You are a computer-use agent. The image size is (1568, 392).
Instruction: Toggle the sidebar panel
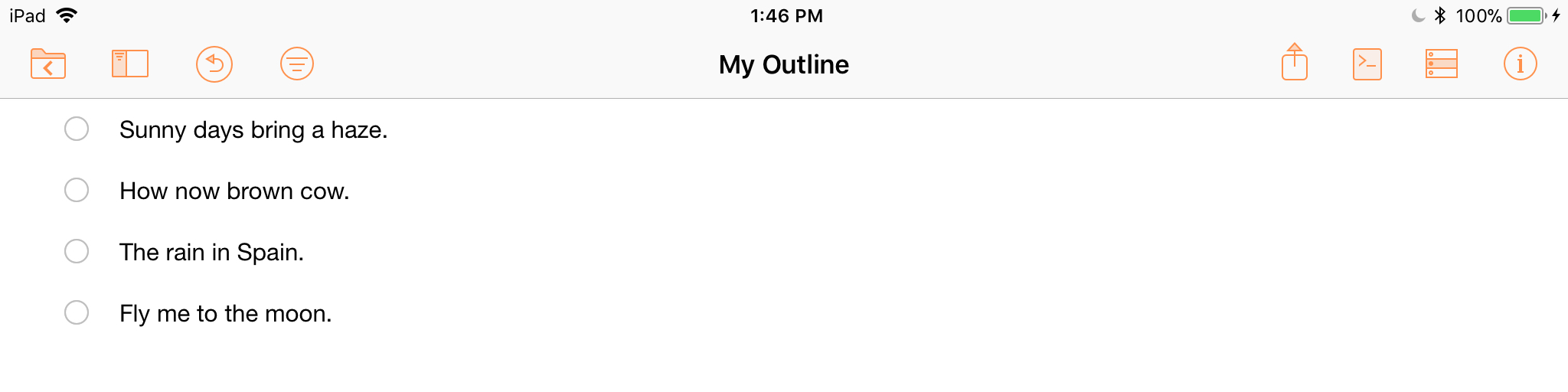[130, 64]
